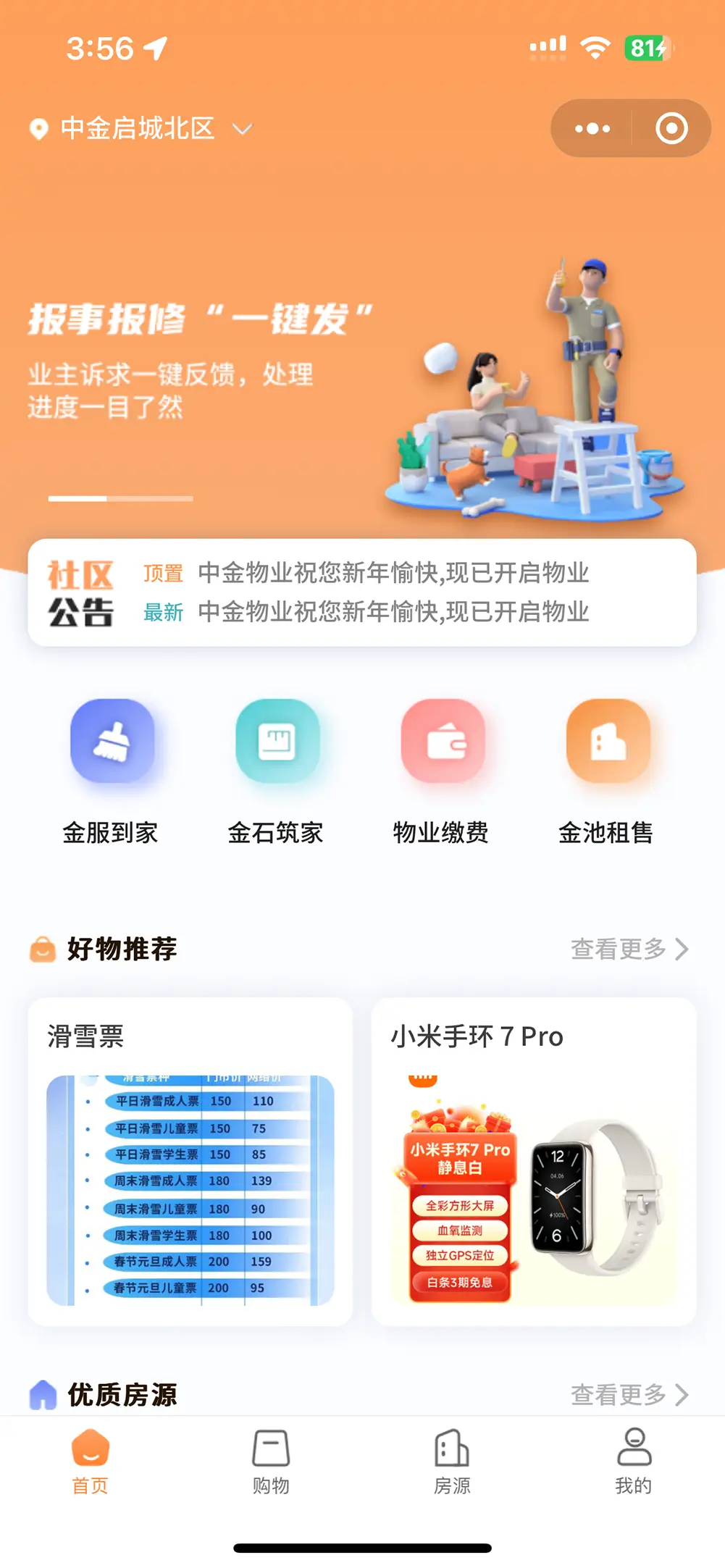Open the mini program overflow menu

pyautogui.click(x=592, y=129)
